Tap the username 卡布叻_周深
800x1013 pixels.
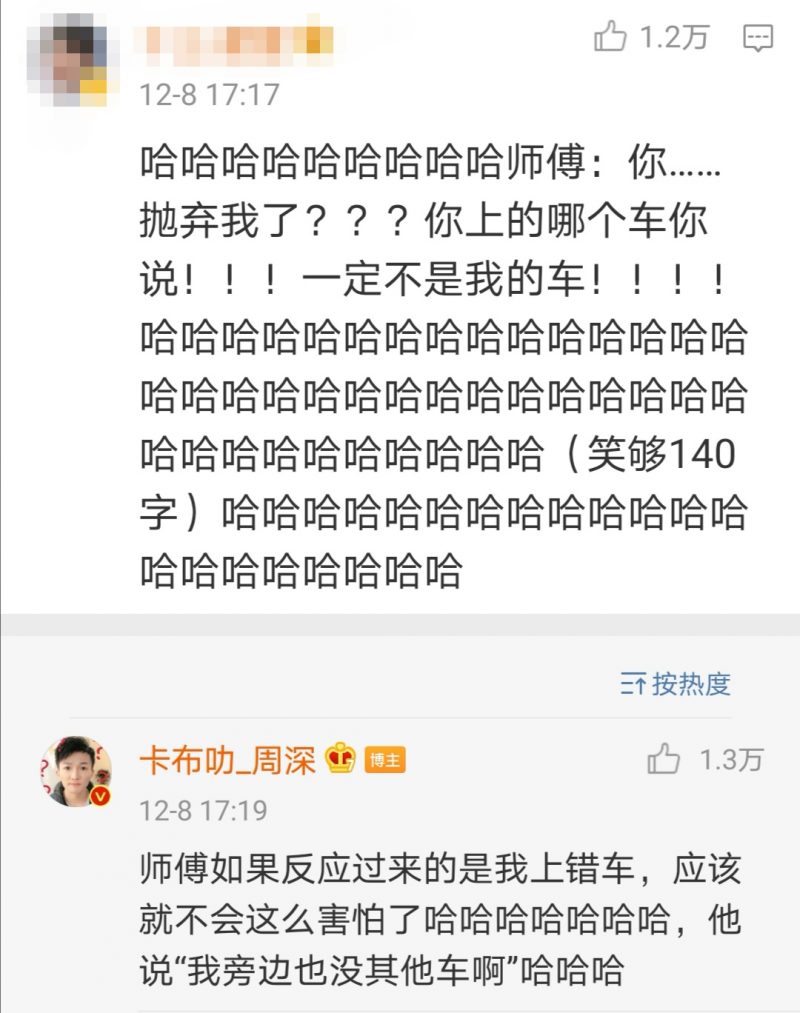click(227, 759)
